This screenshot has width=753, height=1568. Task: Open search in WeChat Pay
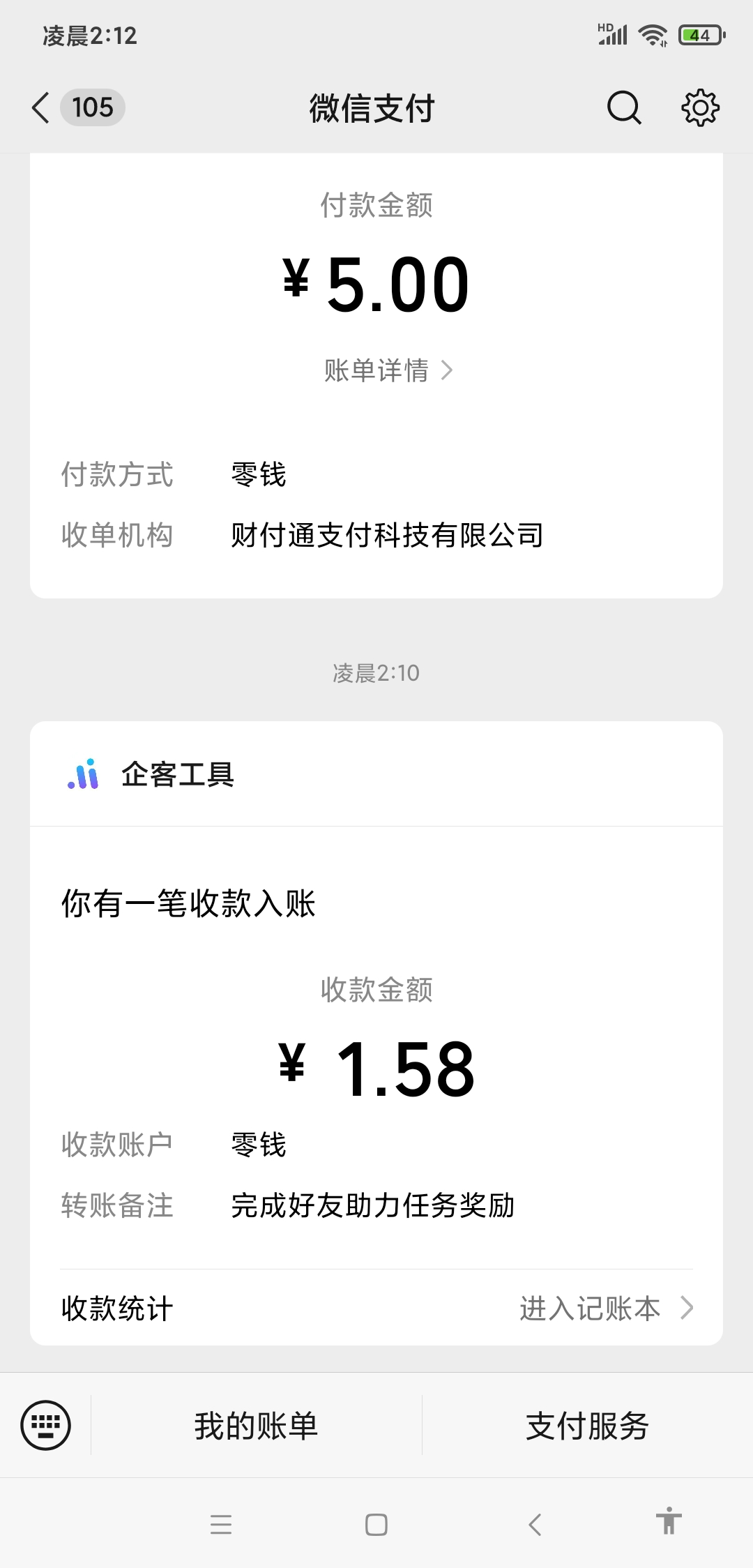[623, 108]
